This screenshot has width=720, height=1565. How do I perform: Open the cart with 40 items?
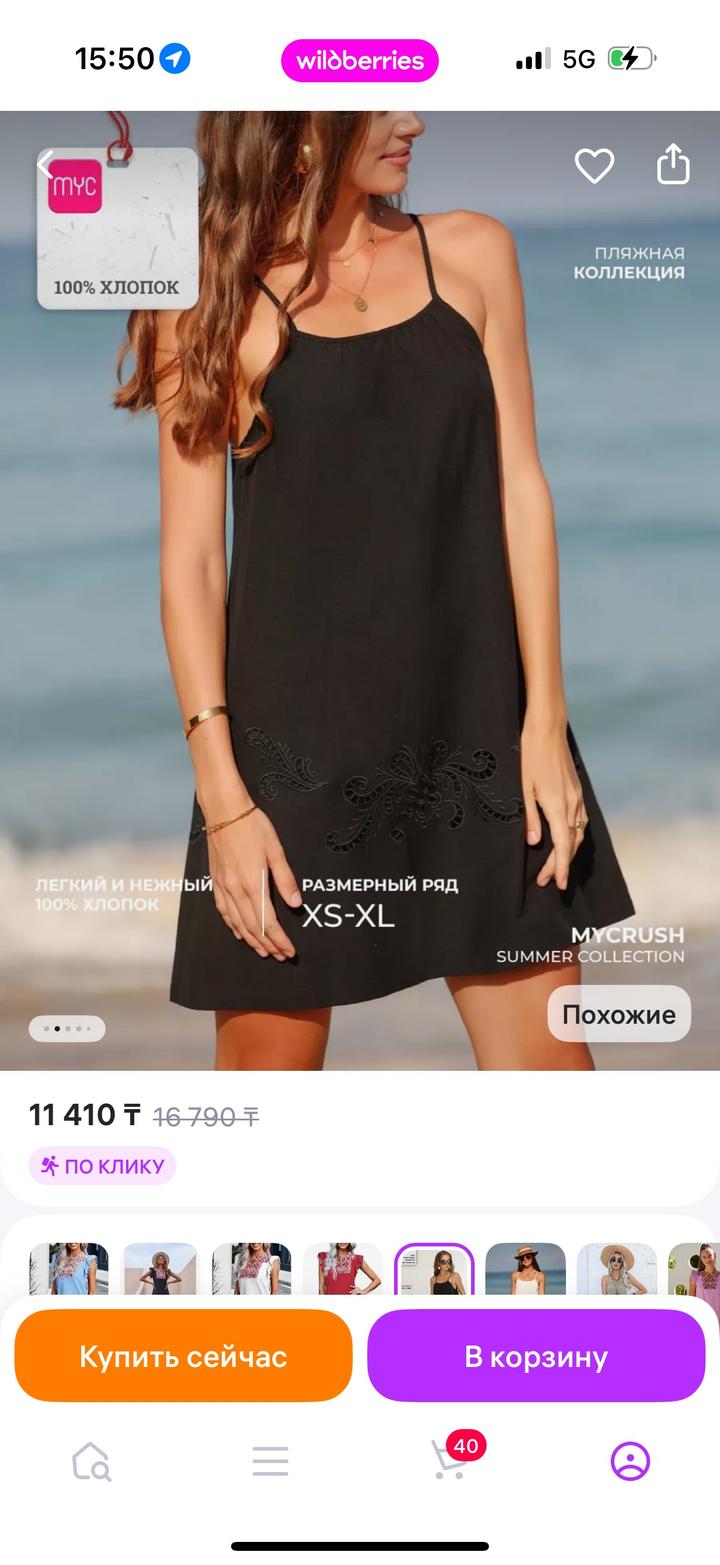coord(450,1461)
